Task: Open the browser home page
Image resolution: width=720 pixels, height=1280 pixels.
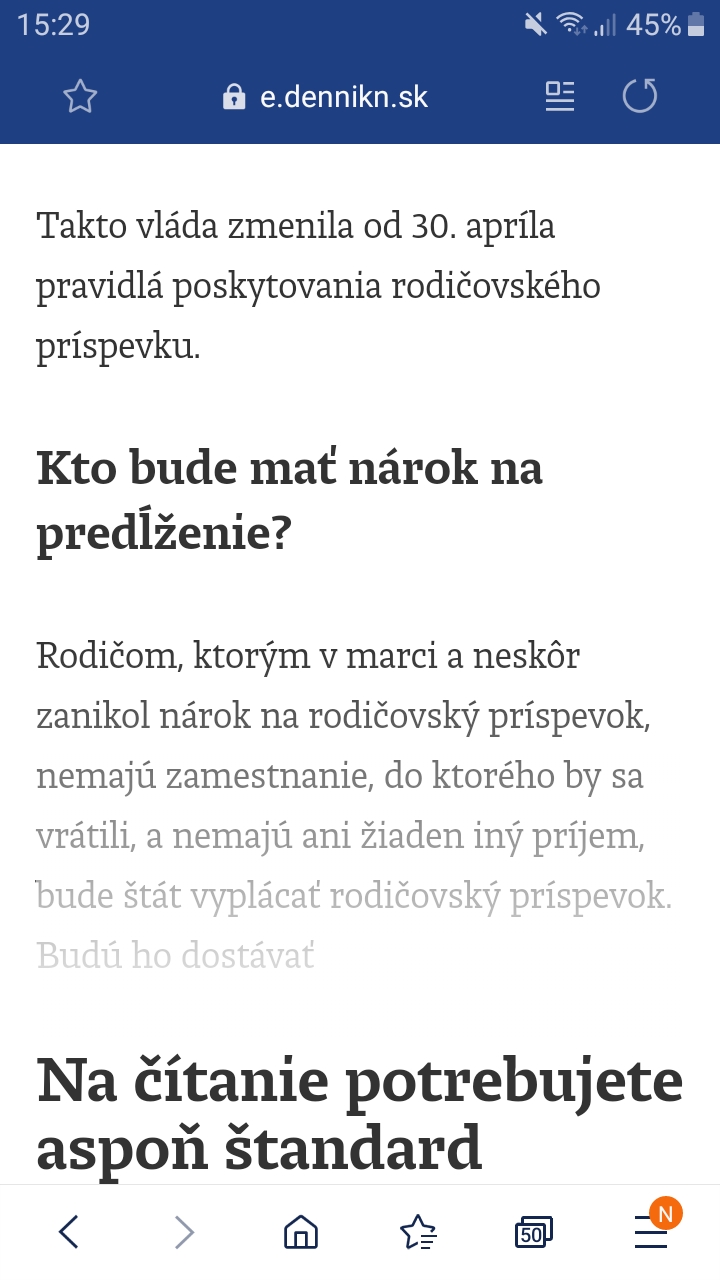Action: pyautogui.click(x=301, y=1232)
